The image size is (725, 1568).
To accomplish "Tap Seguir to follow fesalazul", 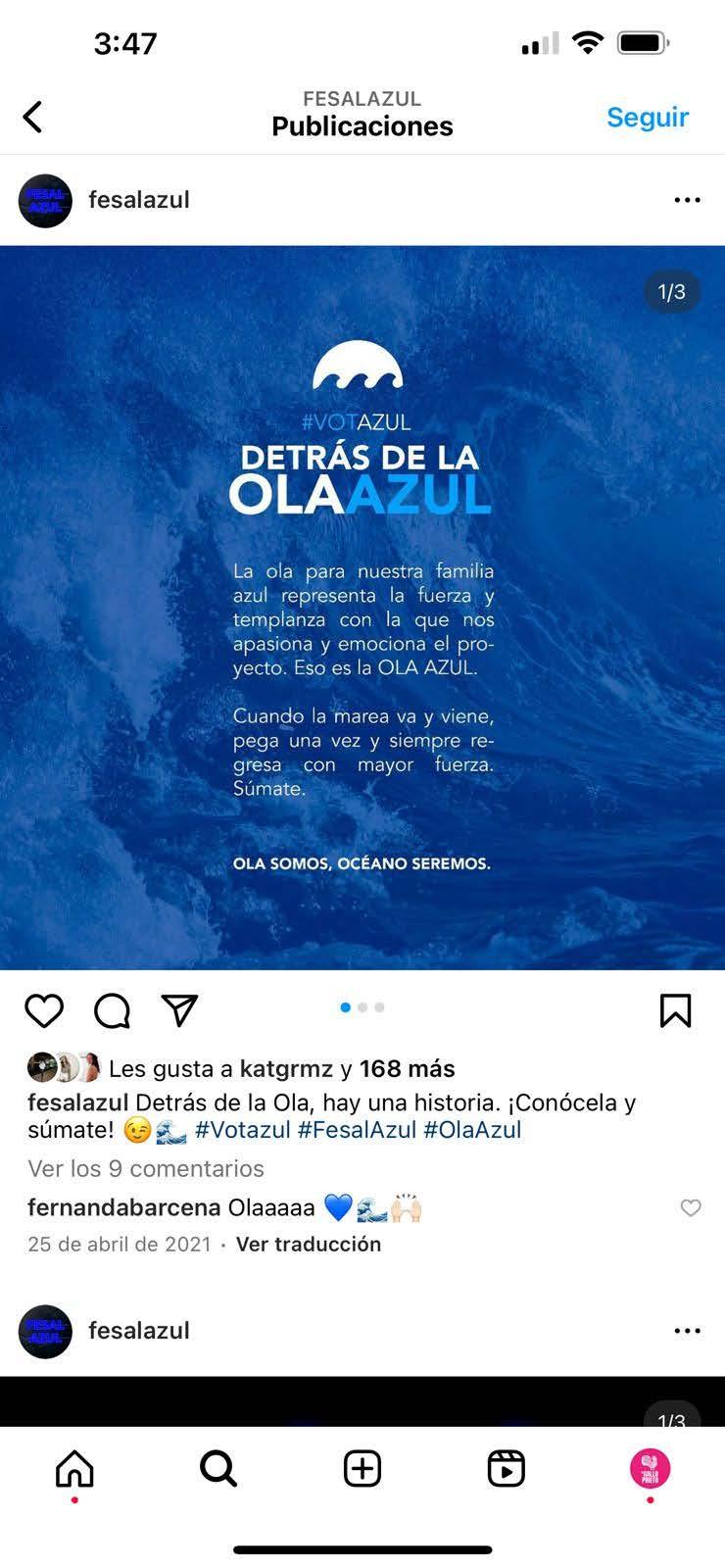I will tap(647, 117).
